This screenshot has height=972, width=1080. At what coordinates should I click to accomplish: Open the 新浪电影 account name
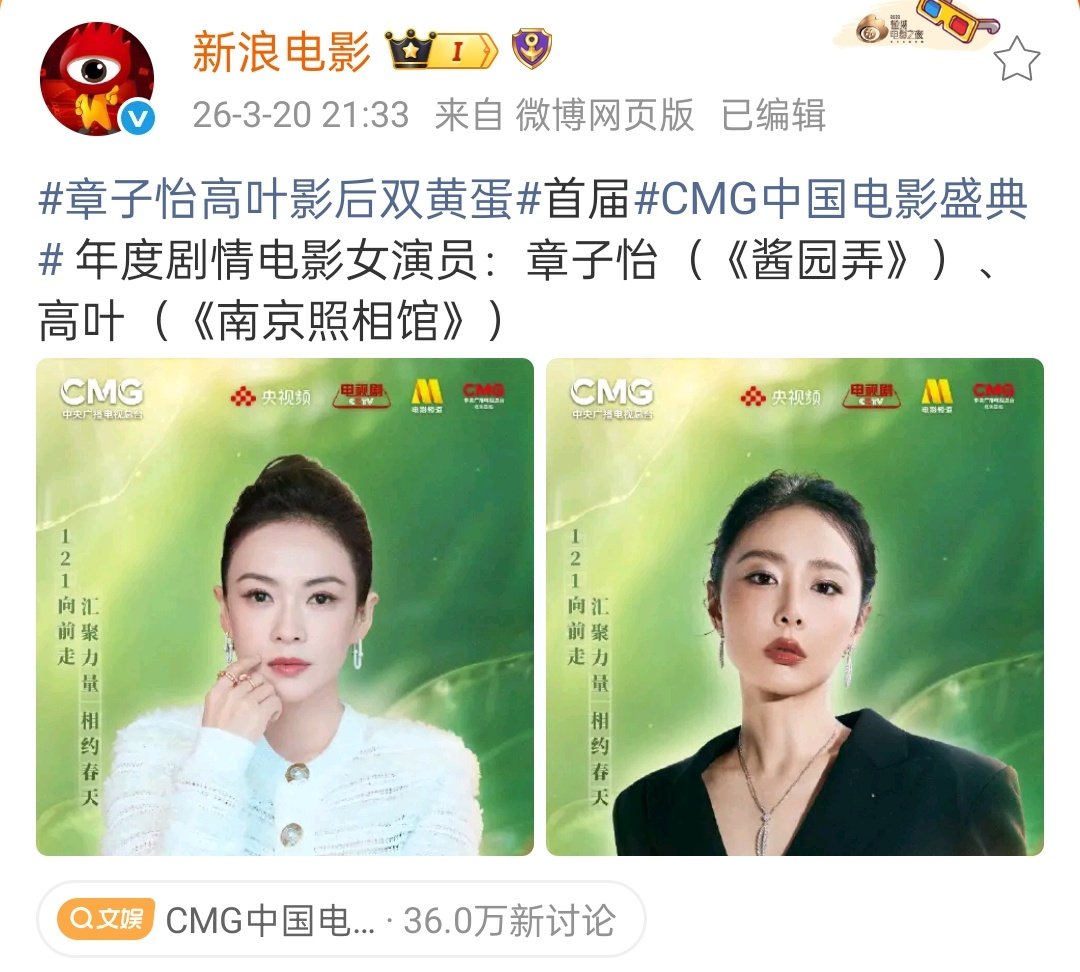pyautogui.click(x=281, y=52)
